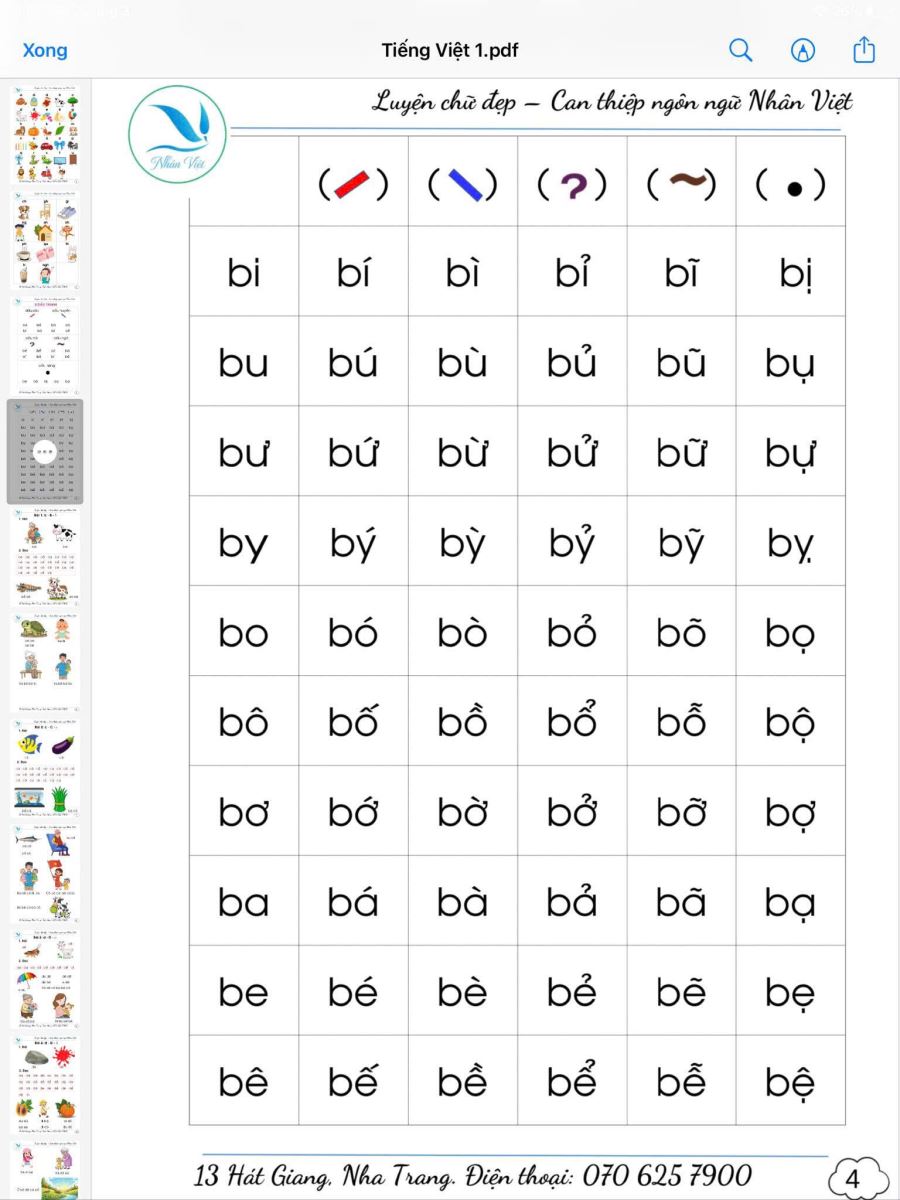Go to the thumbnail with the umbrella

(x=45, y=979)
